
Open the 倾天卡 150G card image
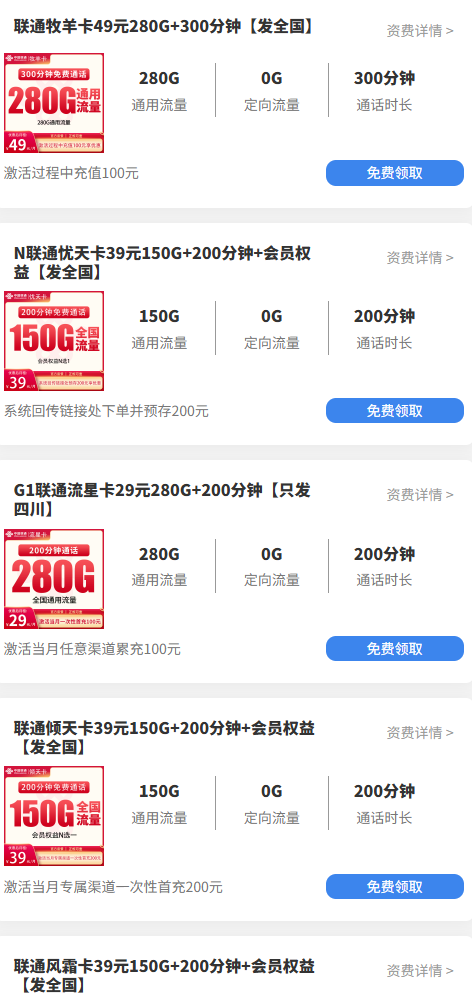click(54, 816)
